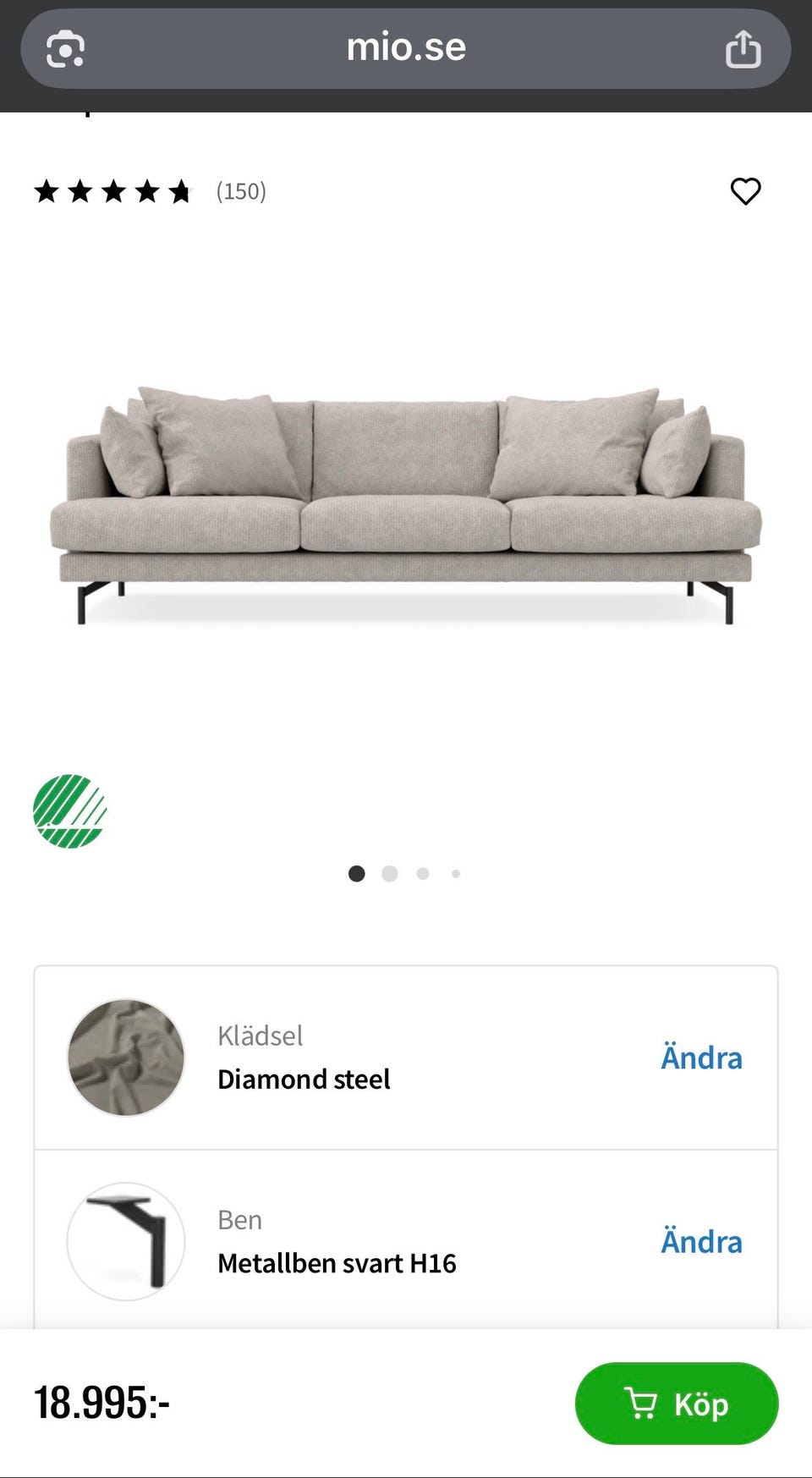Tap the first rating star
Screen dimensions: 812x1478
point(48,190)
